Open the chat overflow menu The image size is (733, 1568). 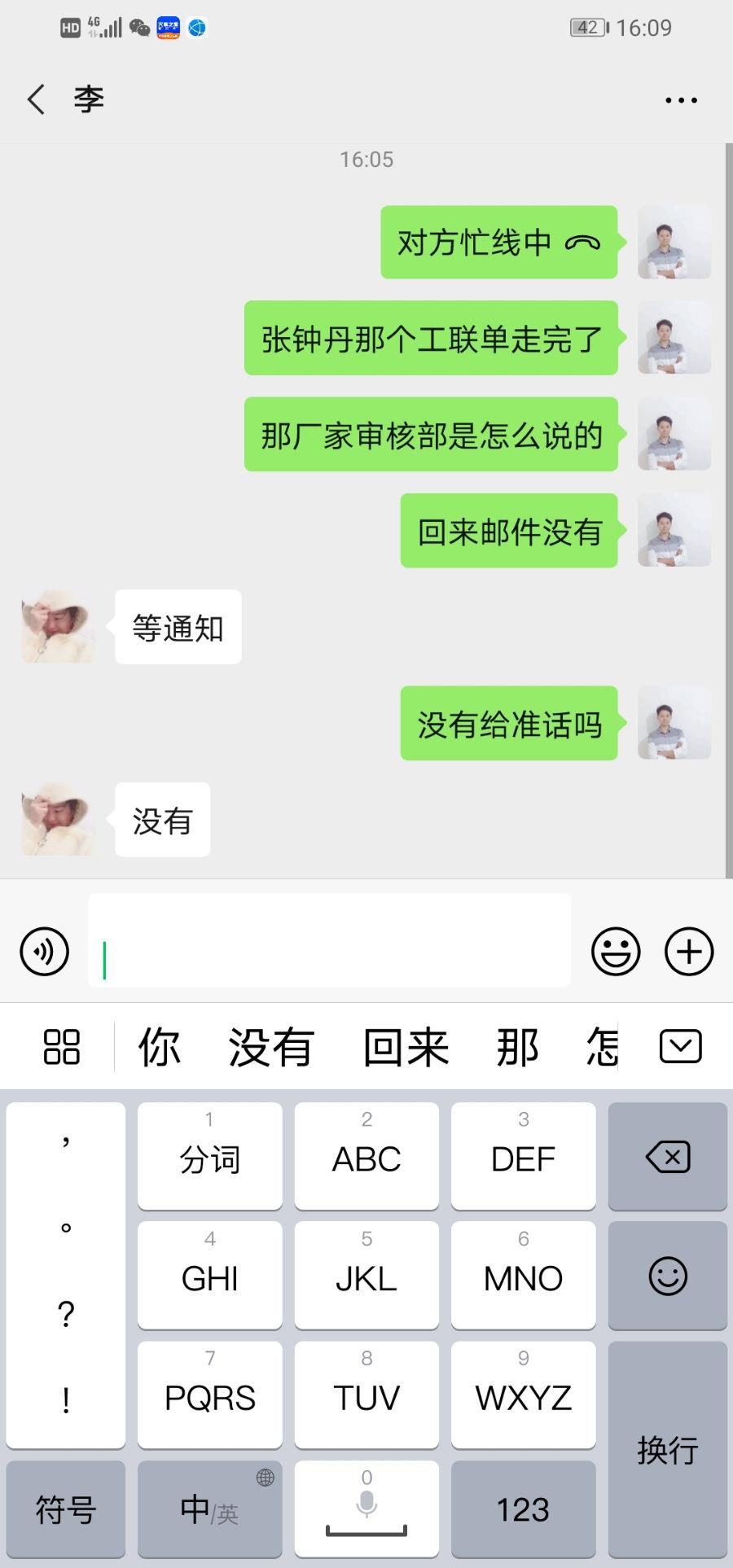coord(681,101)
